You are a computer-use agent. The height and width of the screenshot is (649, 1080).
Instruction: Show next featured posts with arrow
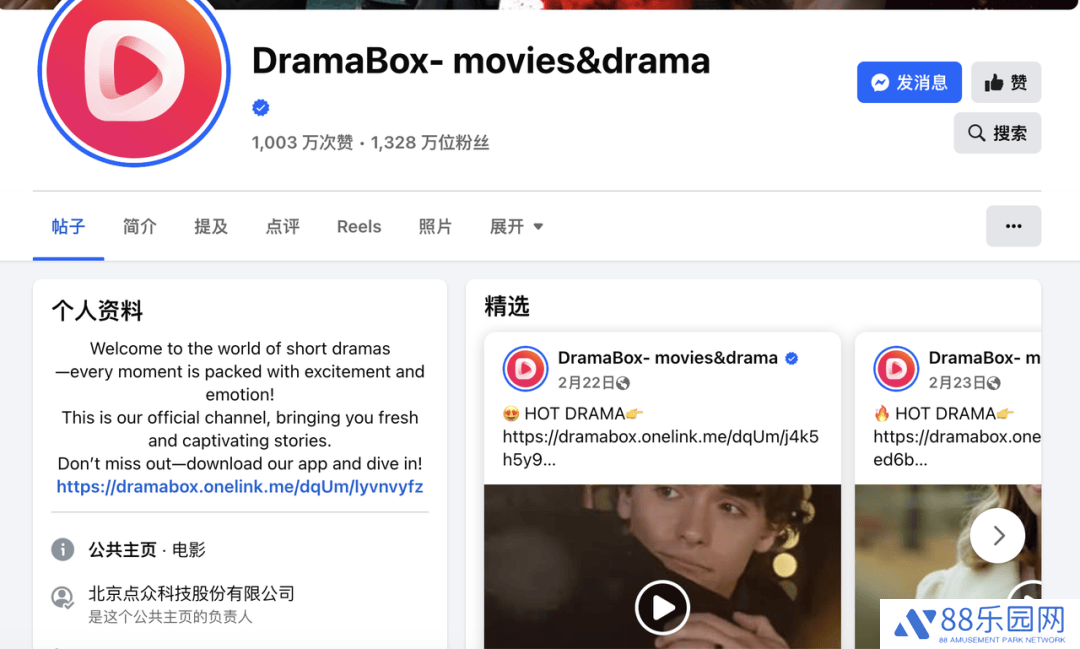point(997,536)
